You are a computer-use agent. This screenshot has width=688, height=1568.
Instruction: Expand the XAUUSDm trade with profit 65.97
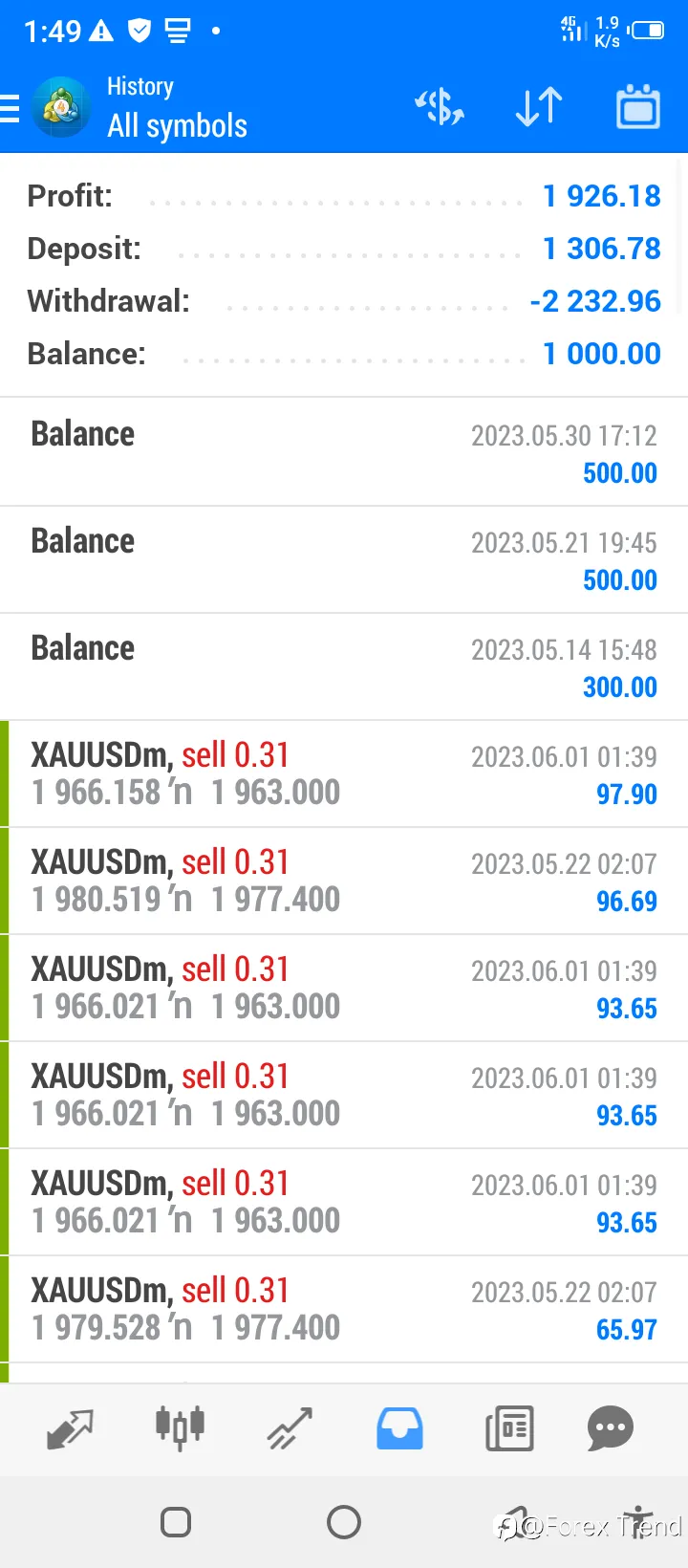point(344,1309)
